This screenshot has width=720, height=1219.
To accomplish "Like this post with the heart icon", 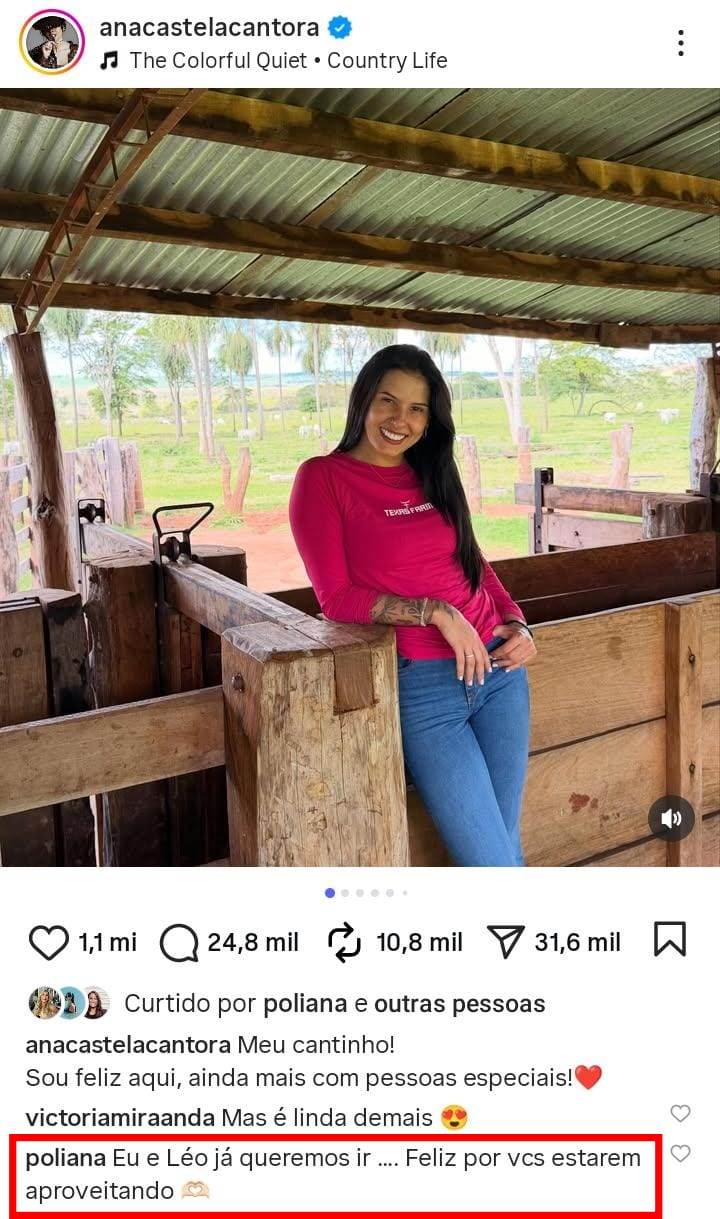I will tap(48, 942).
